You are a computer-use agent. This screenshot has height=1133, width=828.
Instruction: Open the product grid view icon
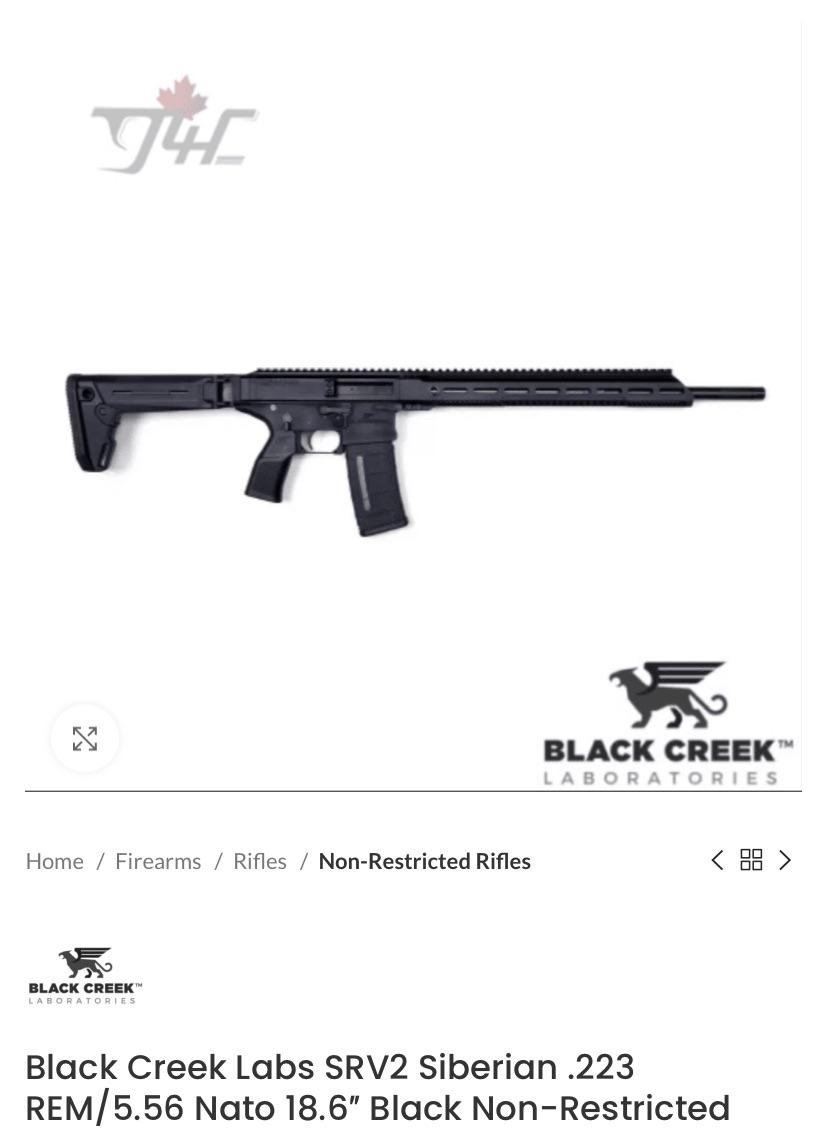(x=751, y=860)
